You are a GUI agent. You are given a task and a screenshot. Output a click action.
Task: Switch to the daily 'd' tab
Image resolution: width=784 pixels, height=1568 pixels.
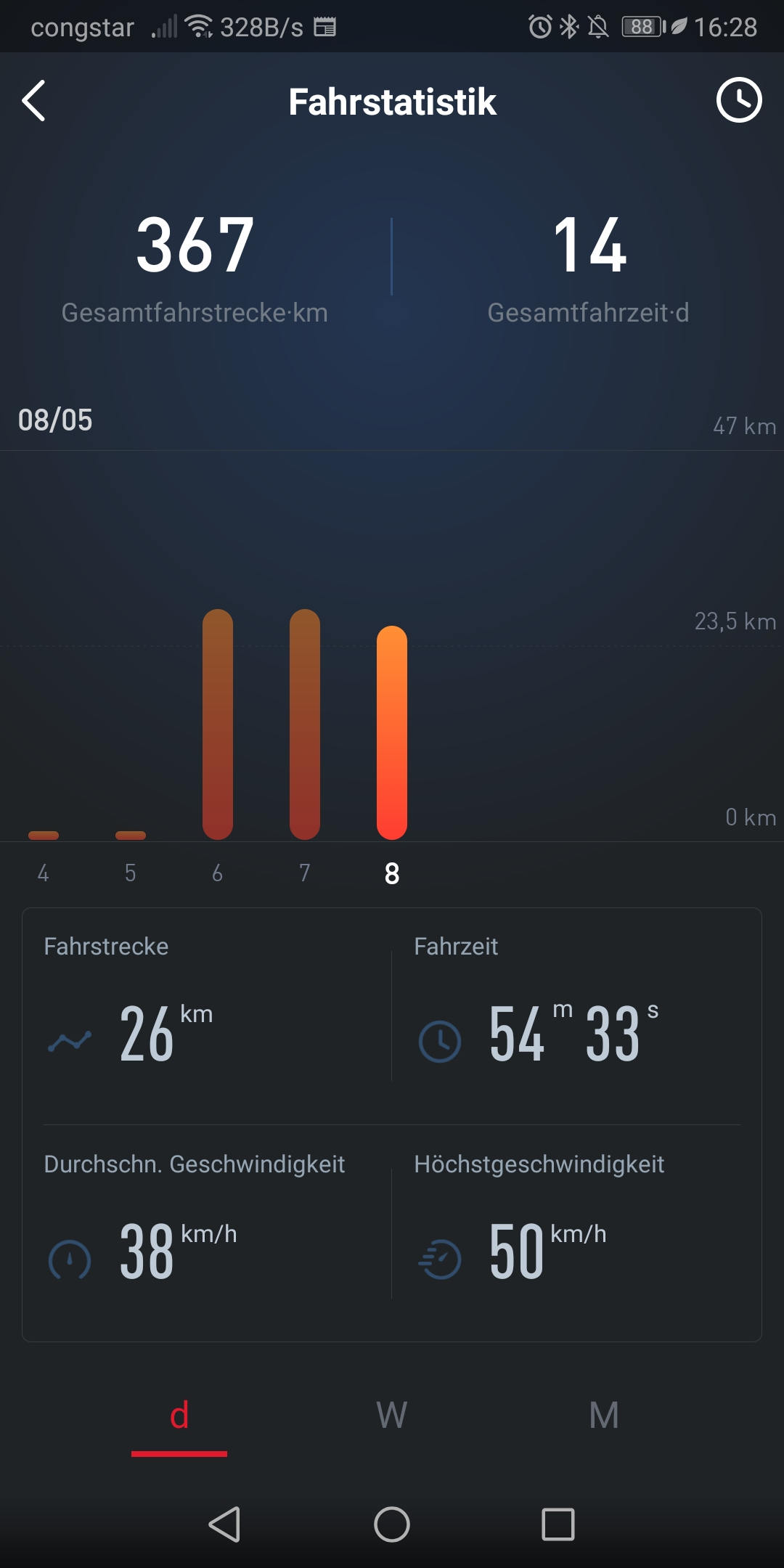[179, 1416]
